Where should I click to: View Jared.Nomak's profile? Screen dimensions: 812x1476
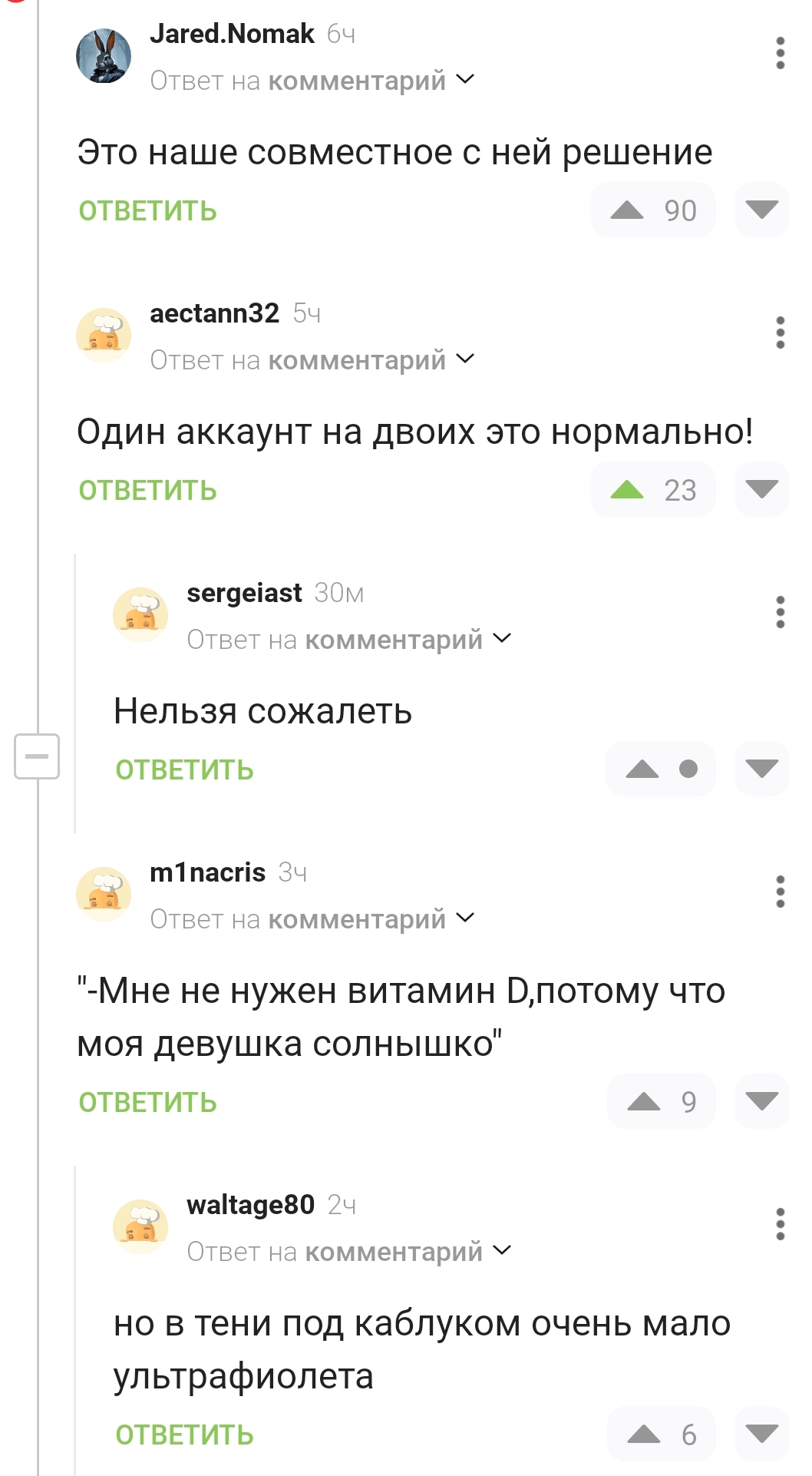pos(232,34)
